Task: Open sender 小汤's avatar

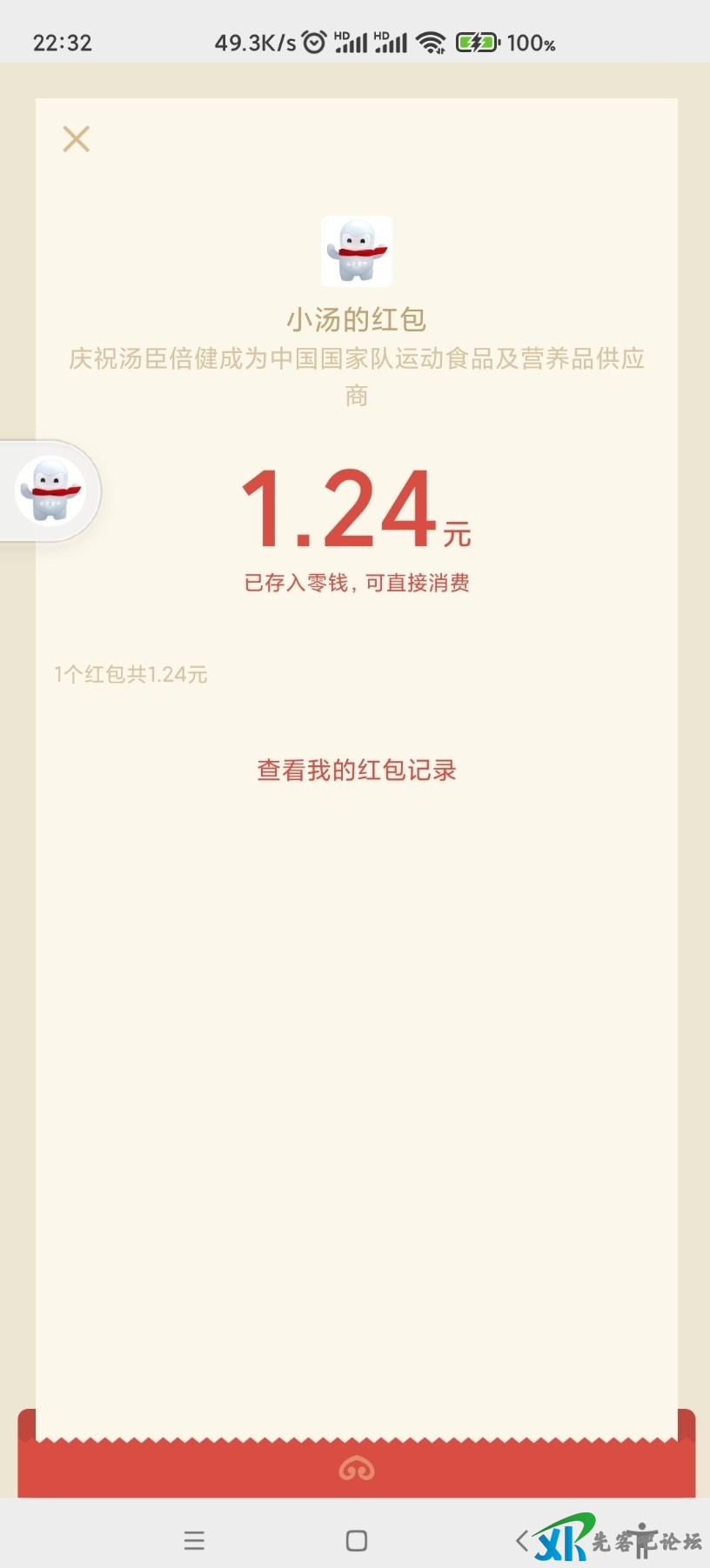Action: tap(356, 251)
